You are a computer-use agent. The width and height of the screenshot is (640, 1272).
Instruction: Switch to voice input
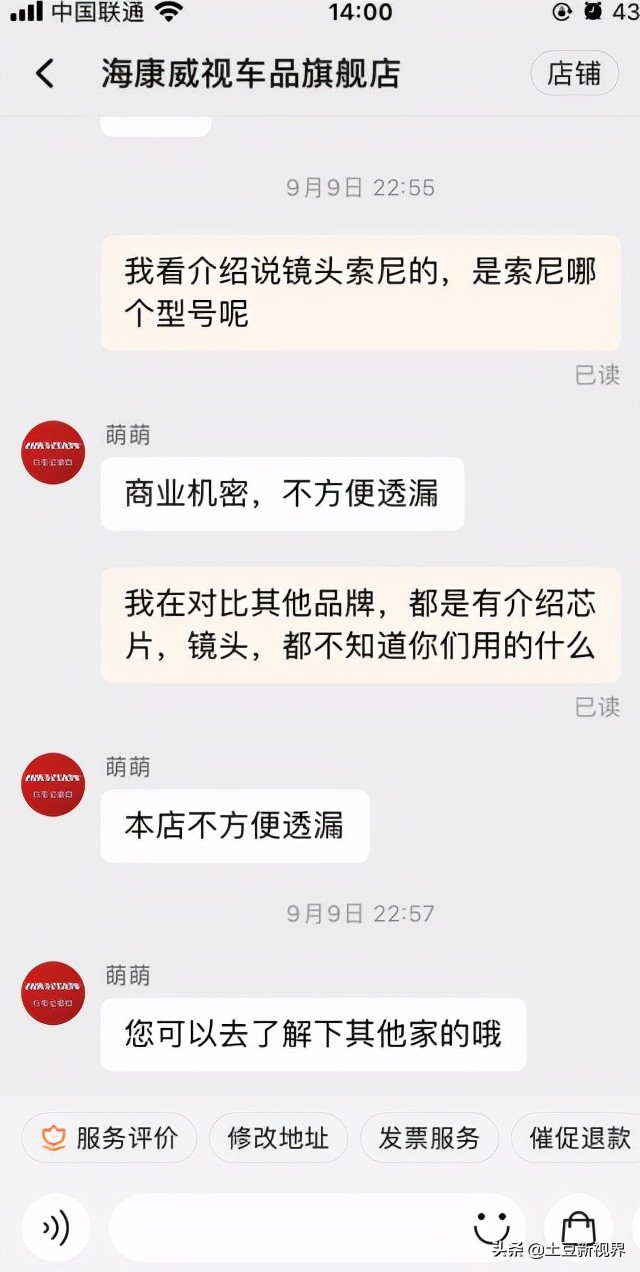click(x=56, y=1228)
